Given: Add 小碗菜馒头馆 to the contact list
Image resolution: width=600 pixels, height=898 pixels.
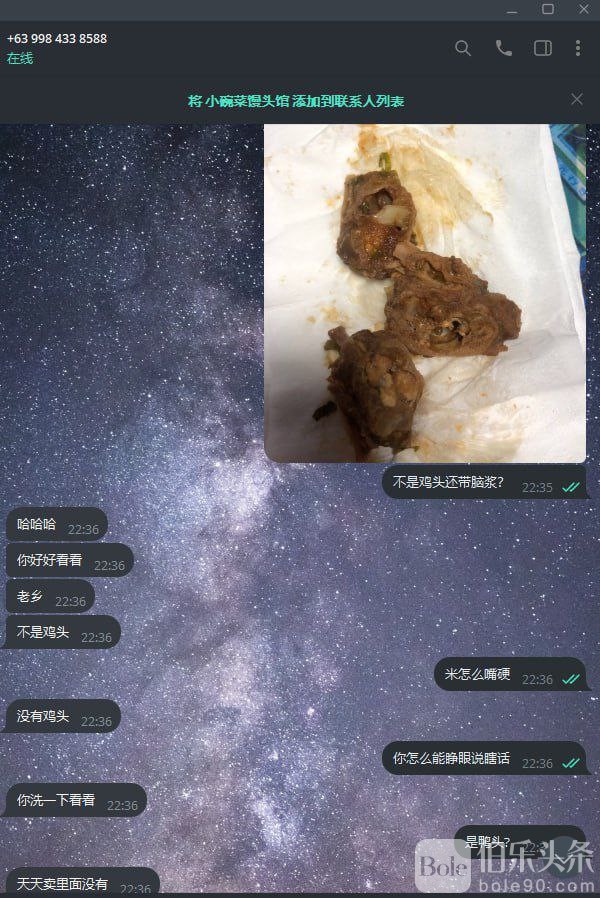Looking at the screenshot, I should (x=296, y=101).
